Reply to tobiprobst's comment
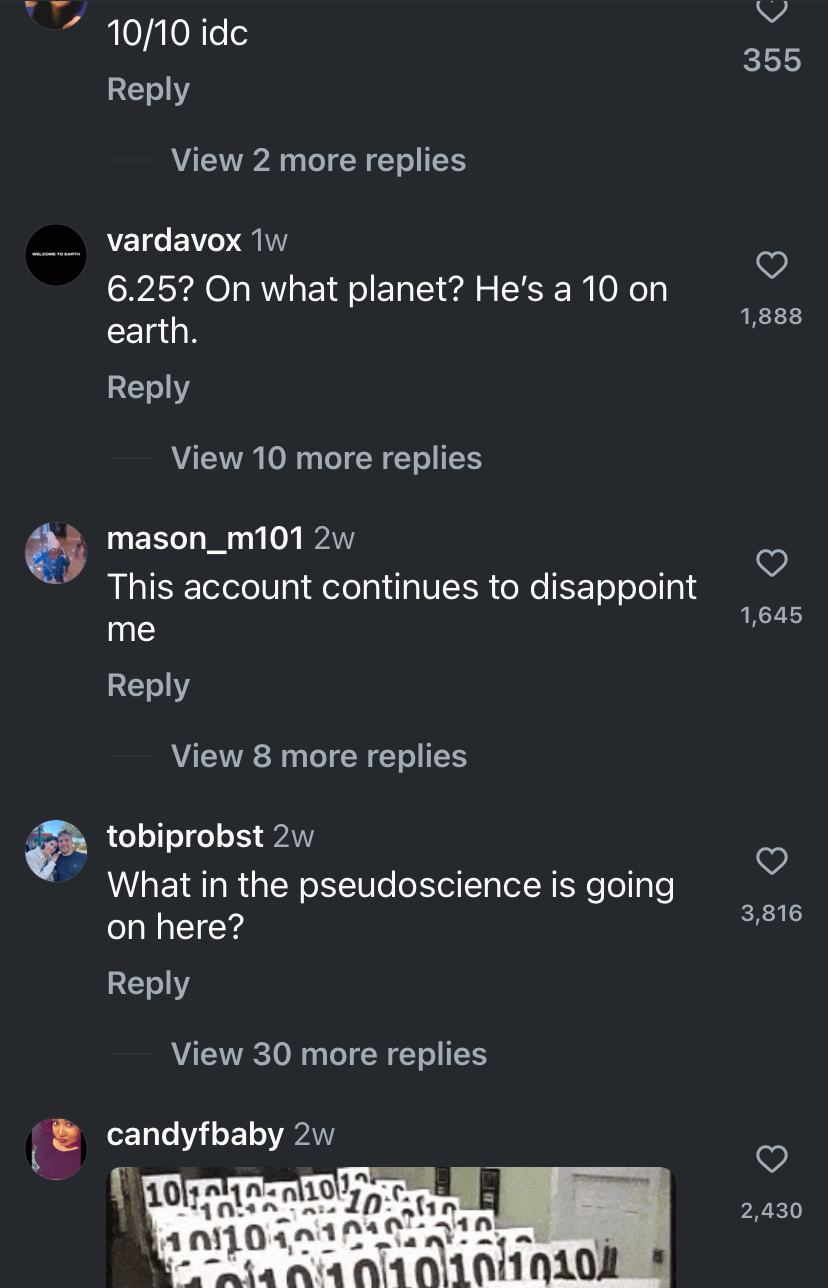The width and height of the screenshot is (828, 1288). (148, 983)
